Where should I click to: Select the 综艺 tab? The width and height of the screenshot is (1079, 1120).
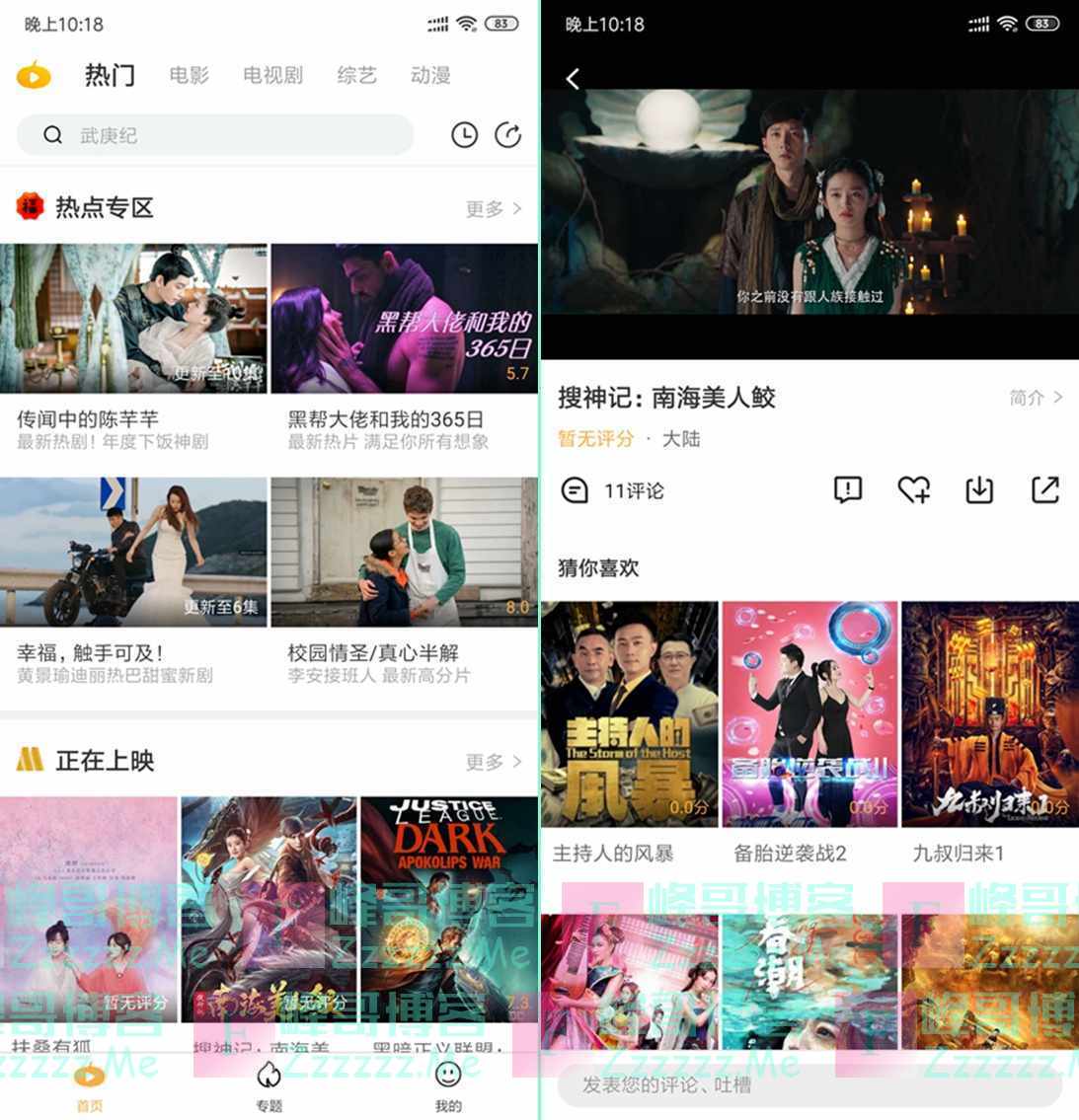tap(356, 75)
